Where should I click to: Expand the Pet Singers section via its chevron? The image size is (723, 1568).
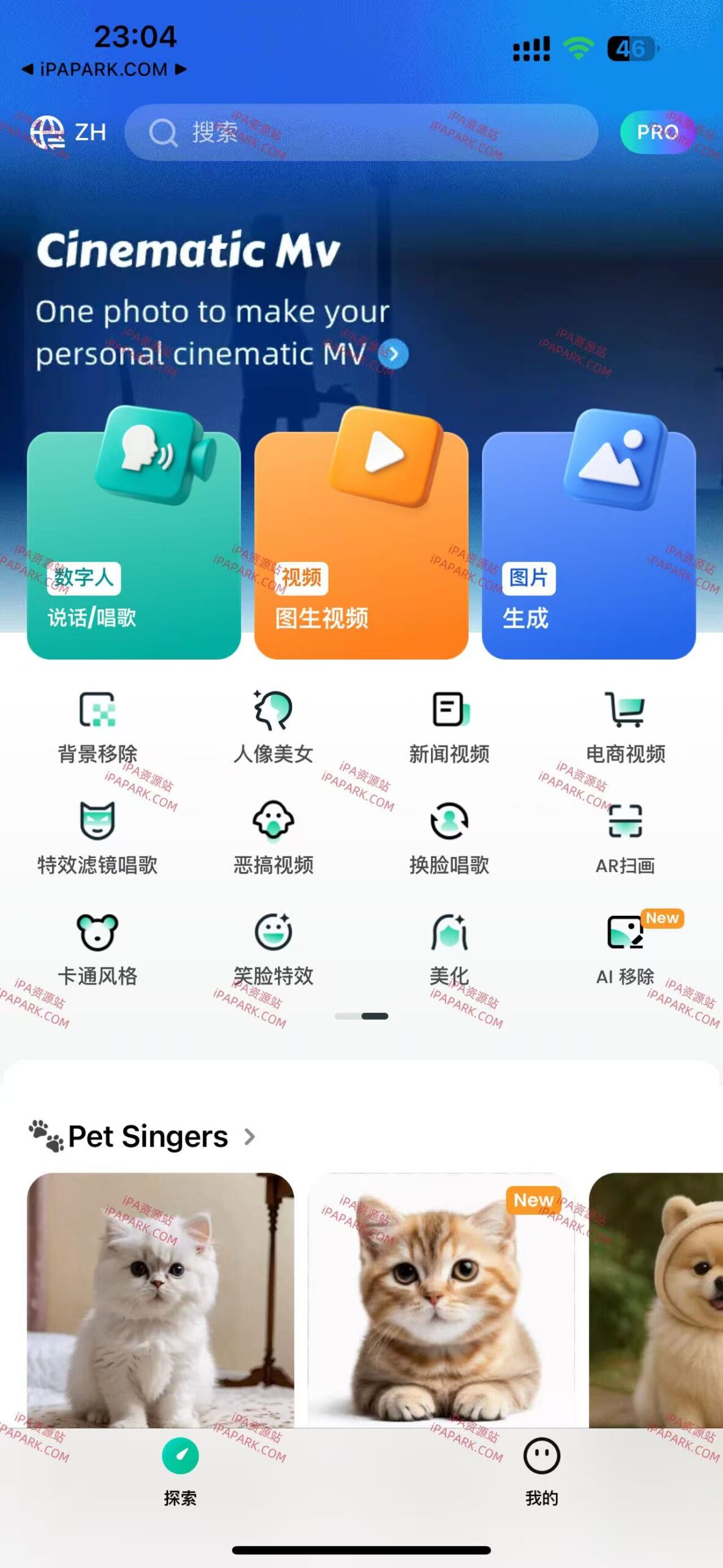(250, 1136)
